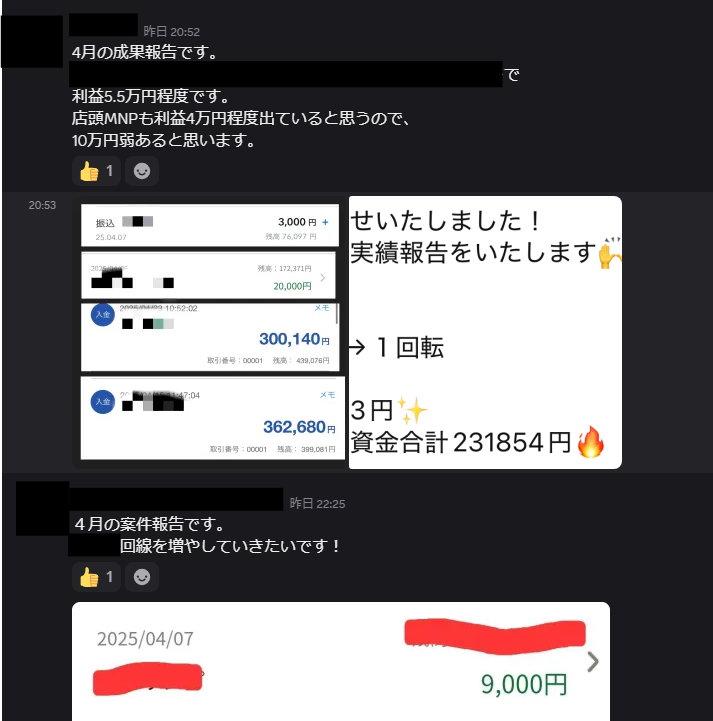Open the 実績報告 image attachment

pos(485,332)
